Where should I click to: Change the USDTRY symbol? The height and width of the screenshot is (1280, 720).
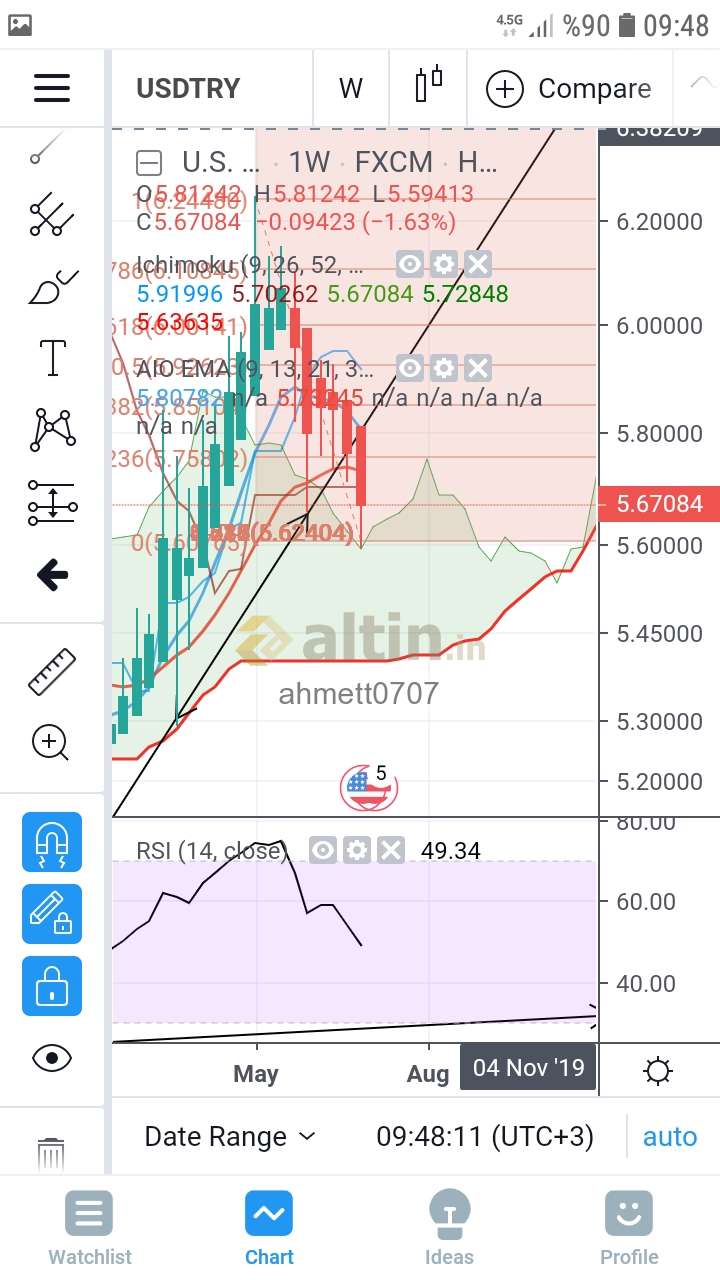tap(188, 88)
